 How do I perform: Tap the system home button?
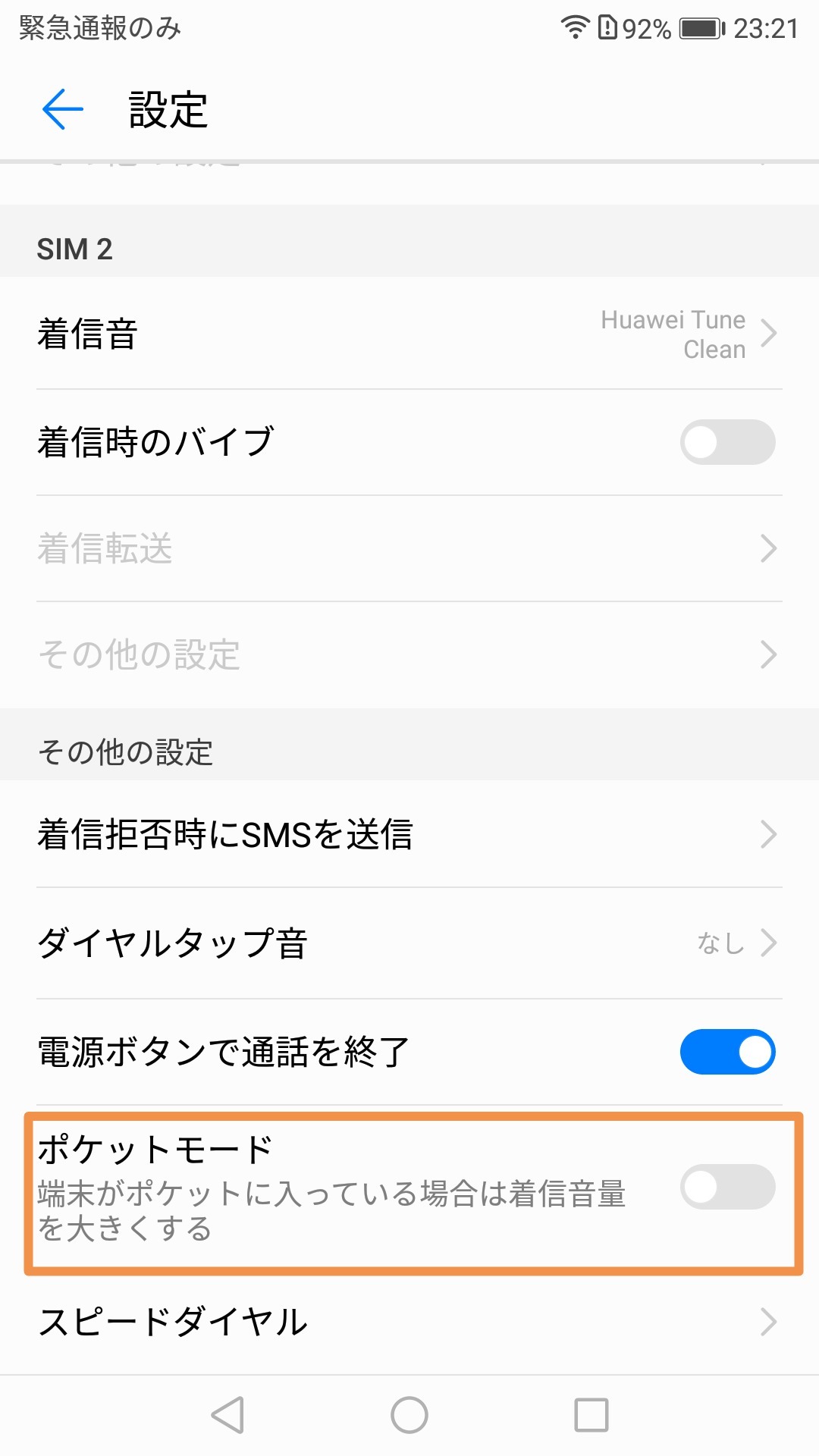pos(409,1415)
